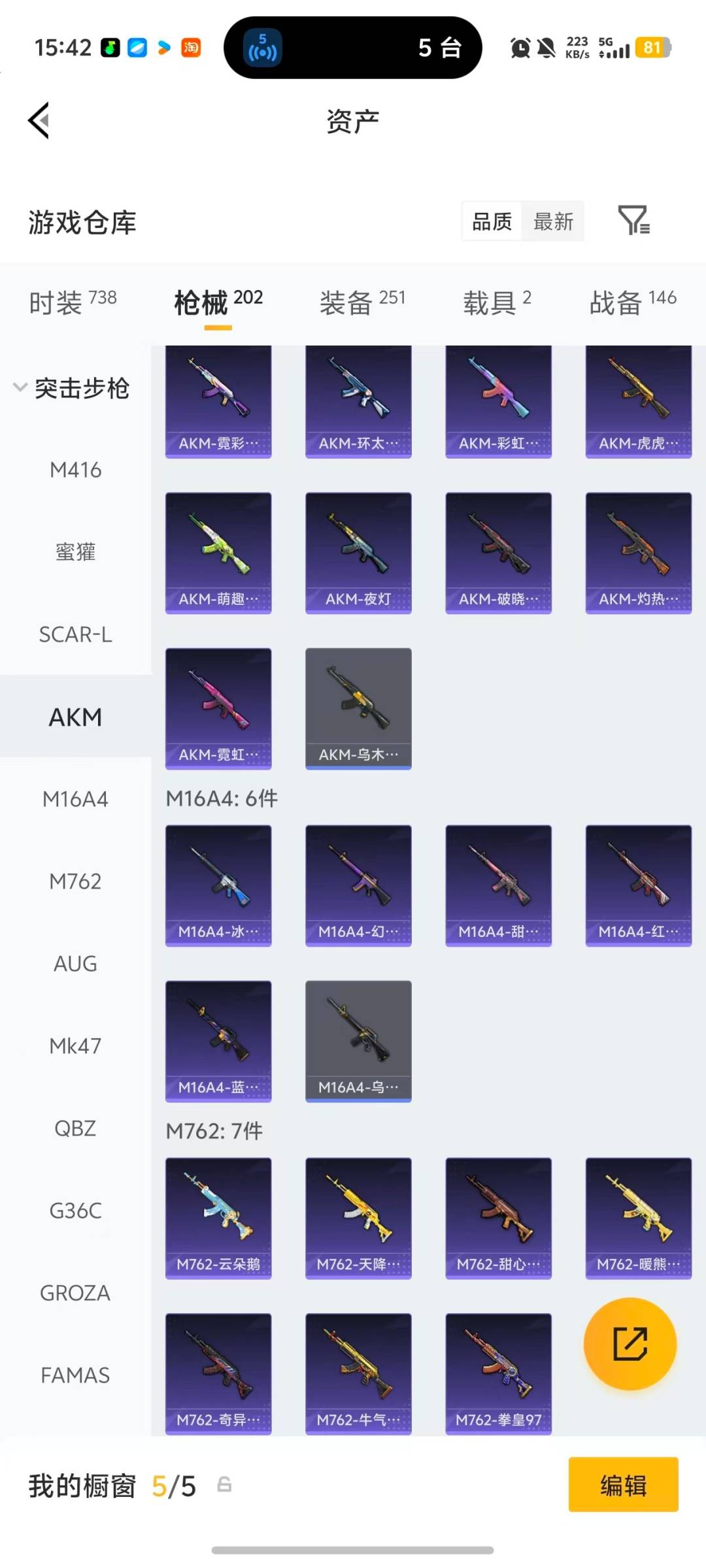The image size is (706, 1568).
Task: Tap the 5台 screencast indicator pill
Action: pos(353,48)
